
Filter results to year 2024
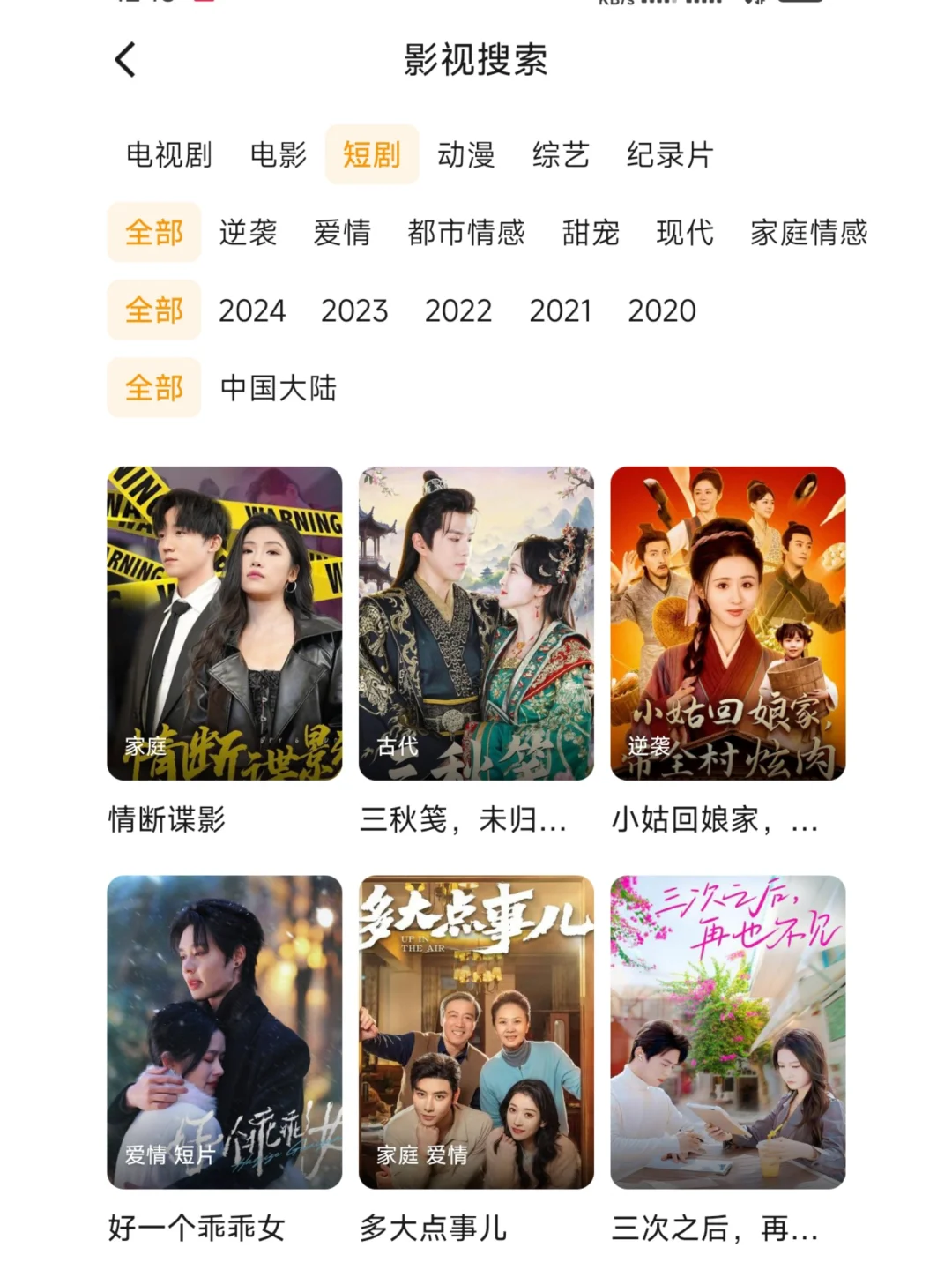click(252, 310)
